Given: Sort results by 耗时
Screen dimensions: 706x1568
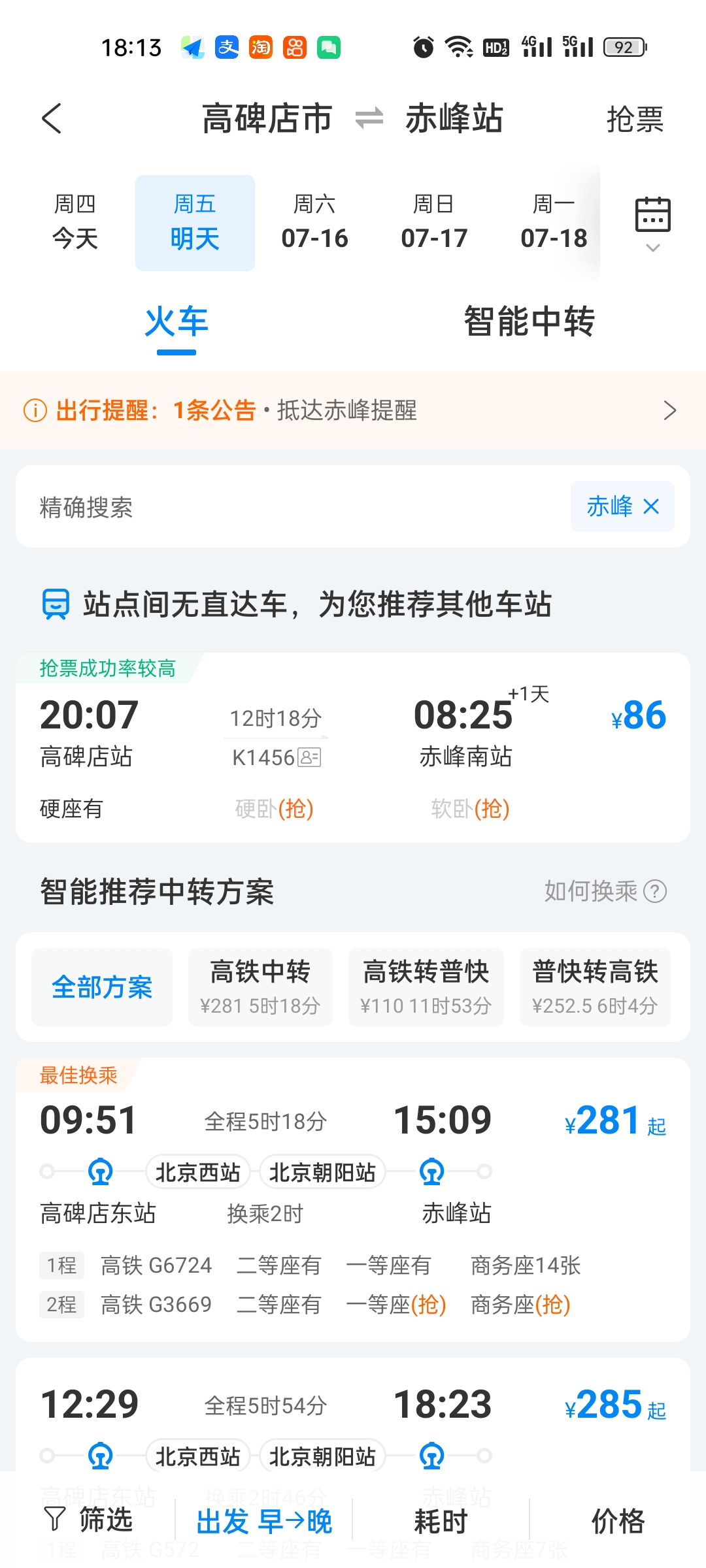Looking at the screenshot, I should click(x=441, y=1522).
